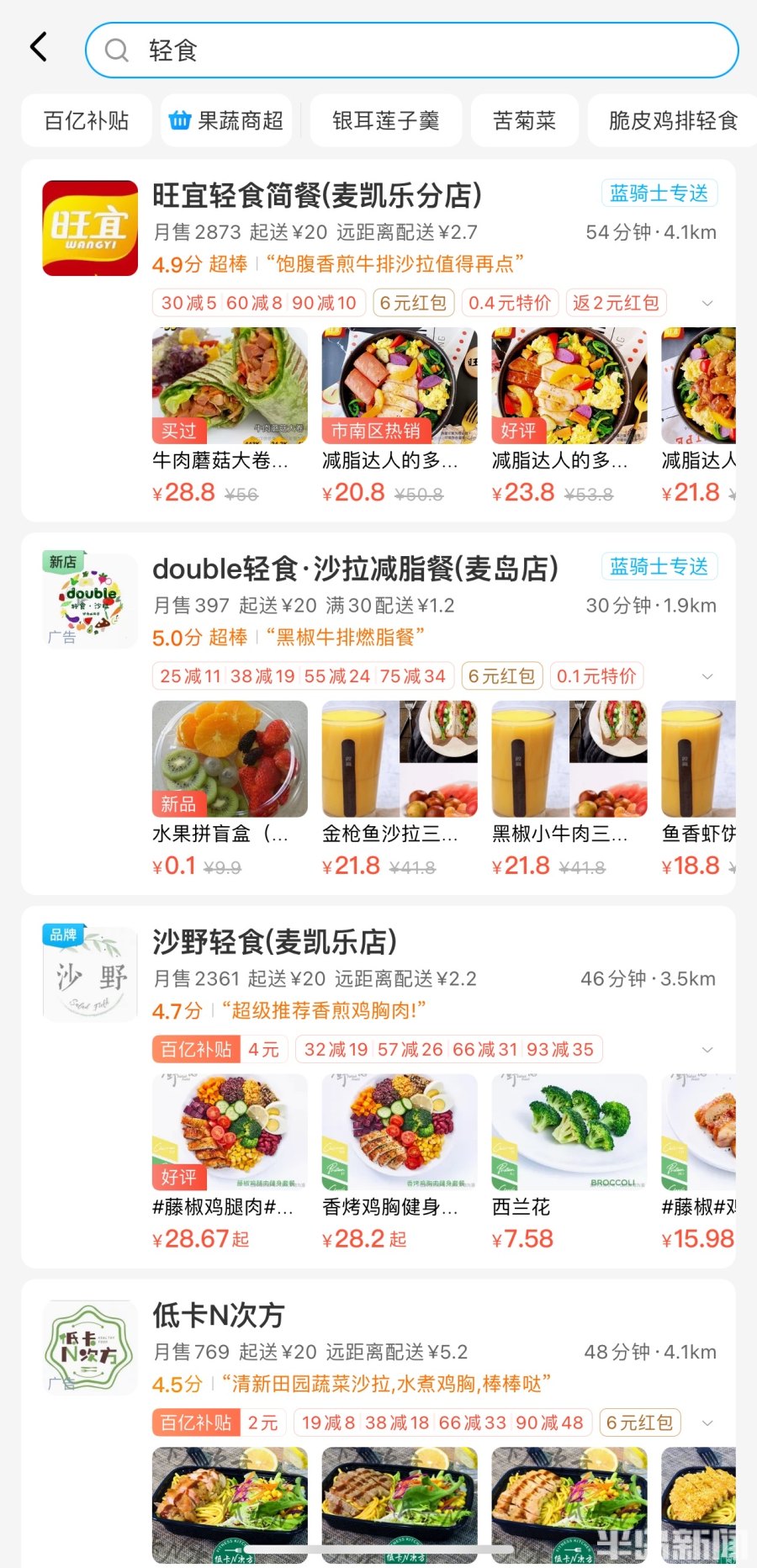Choose the 苦菊菜 suggestion chip
The height and width of the screenshot is (1568, 757).
[x=525, y=121]
